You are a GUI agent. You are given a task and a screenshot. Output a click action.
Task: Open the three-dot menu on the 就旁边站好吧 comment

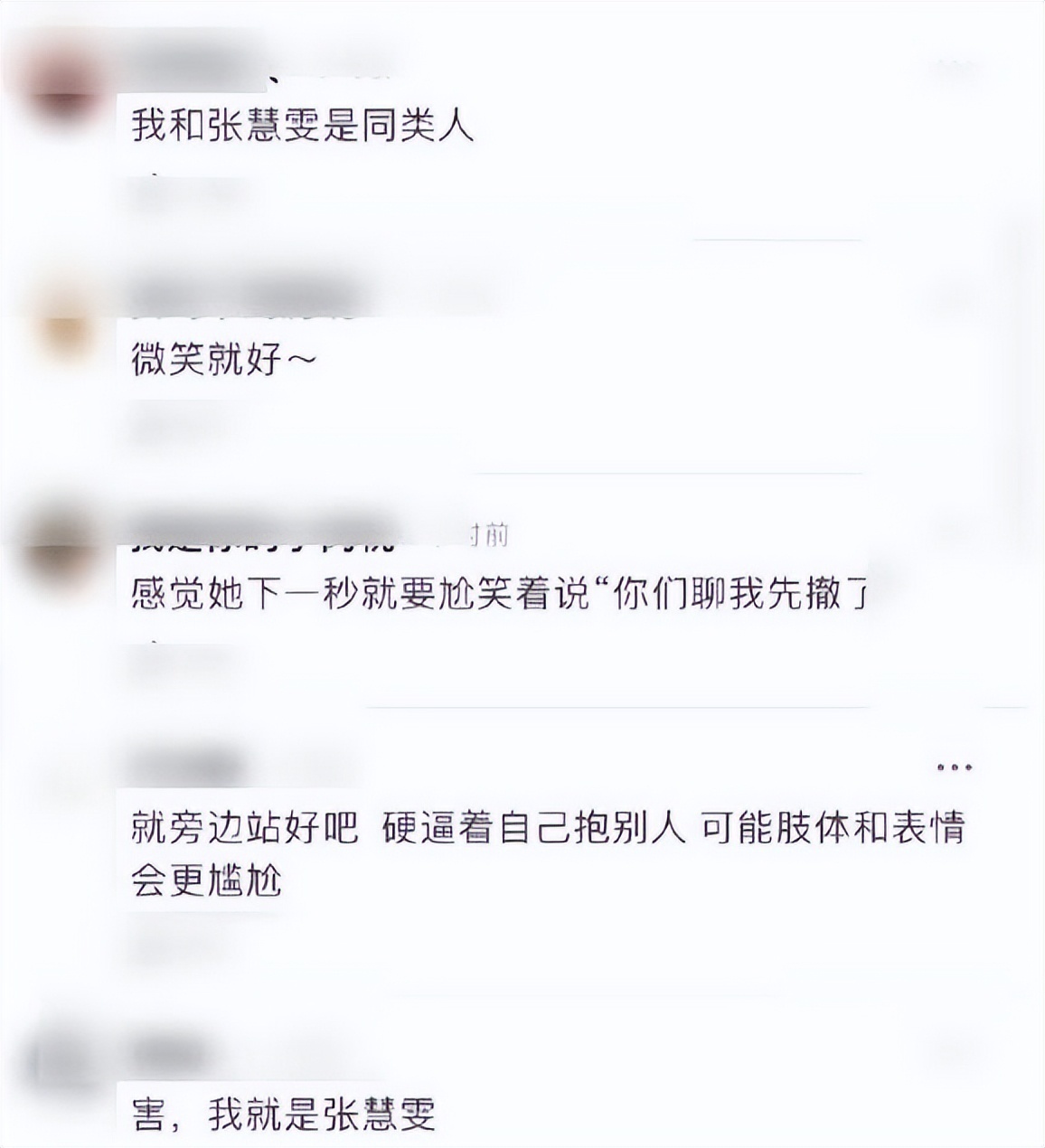[956, 767]
